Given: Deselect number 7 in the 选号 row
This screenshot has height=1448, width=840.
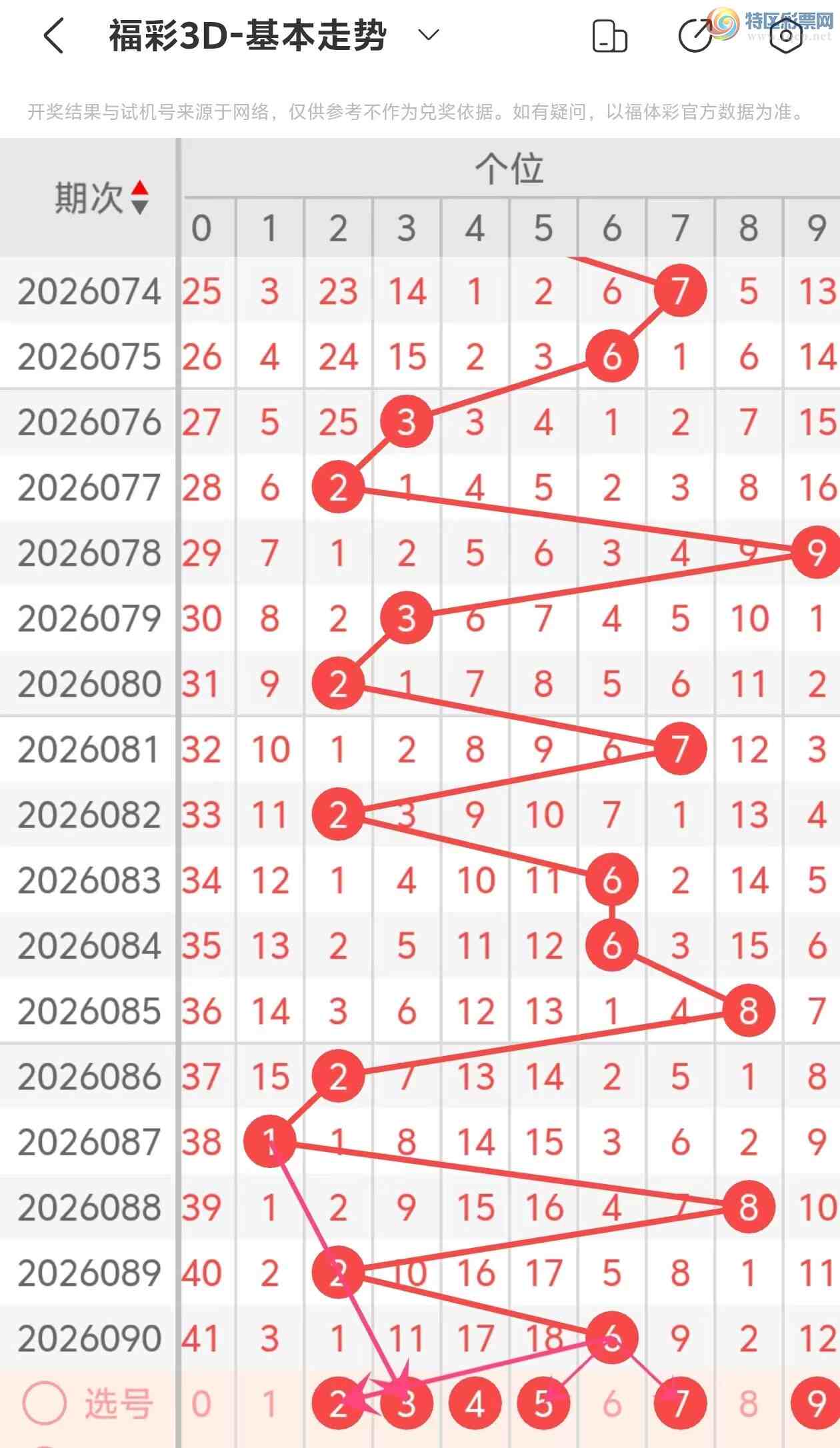Looking at the screenshot, I should [x=680, y=1405].
